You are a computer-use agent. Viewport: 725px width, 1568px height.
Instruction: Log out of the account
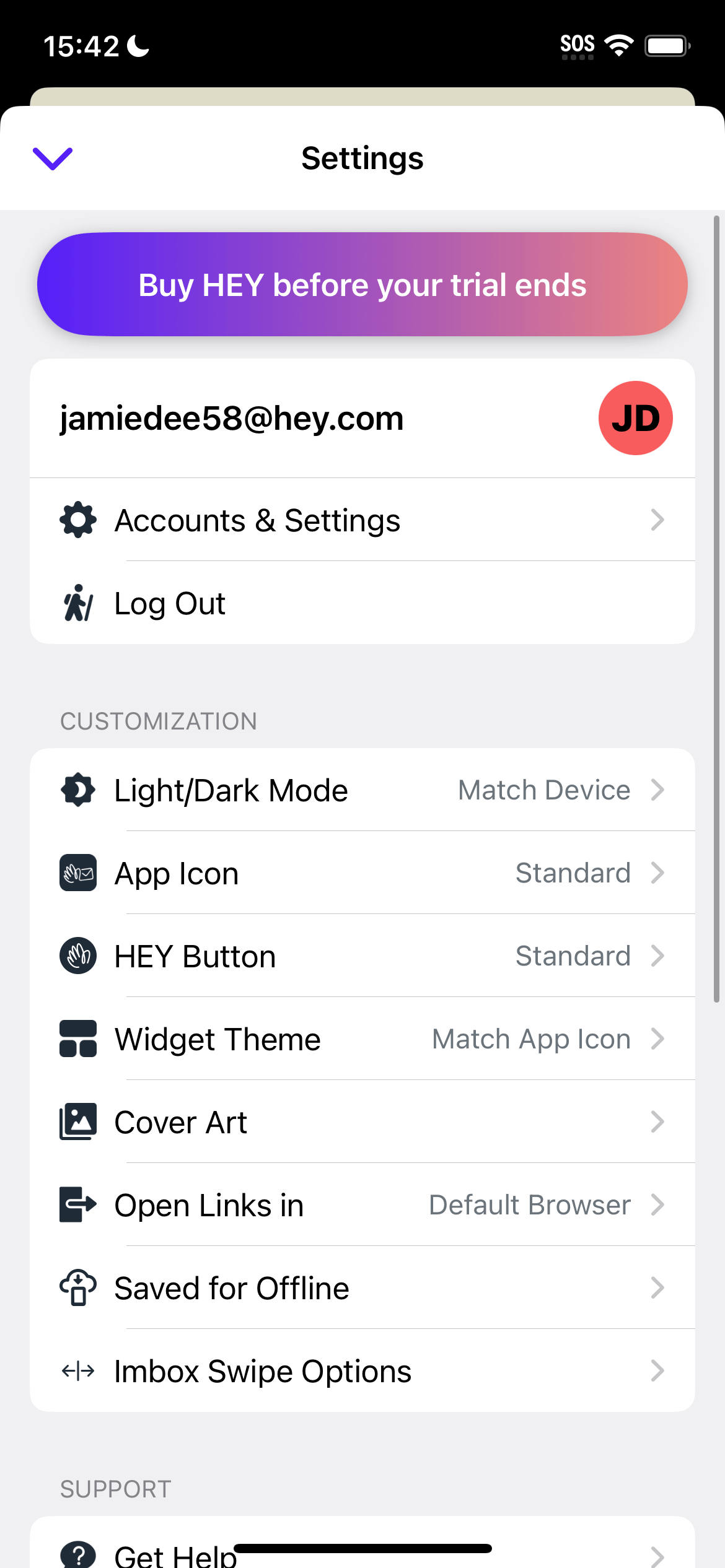tap(362, 603)
